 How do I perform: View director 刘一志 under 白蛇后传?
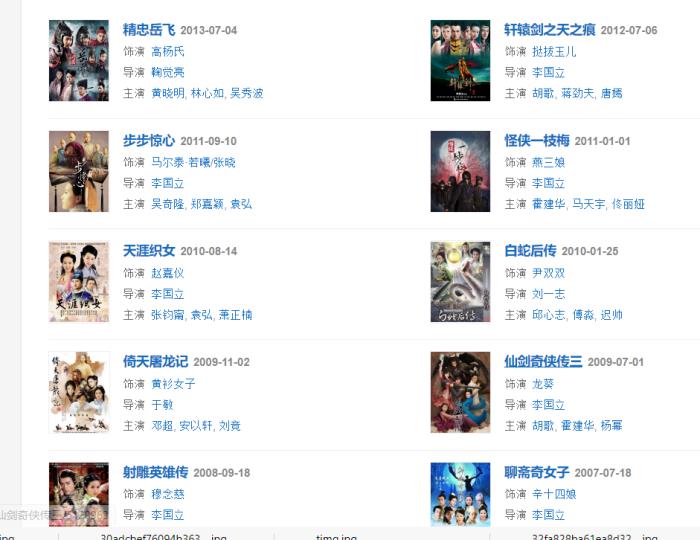(x=548, y=294)
